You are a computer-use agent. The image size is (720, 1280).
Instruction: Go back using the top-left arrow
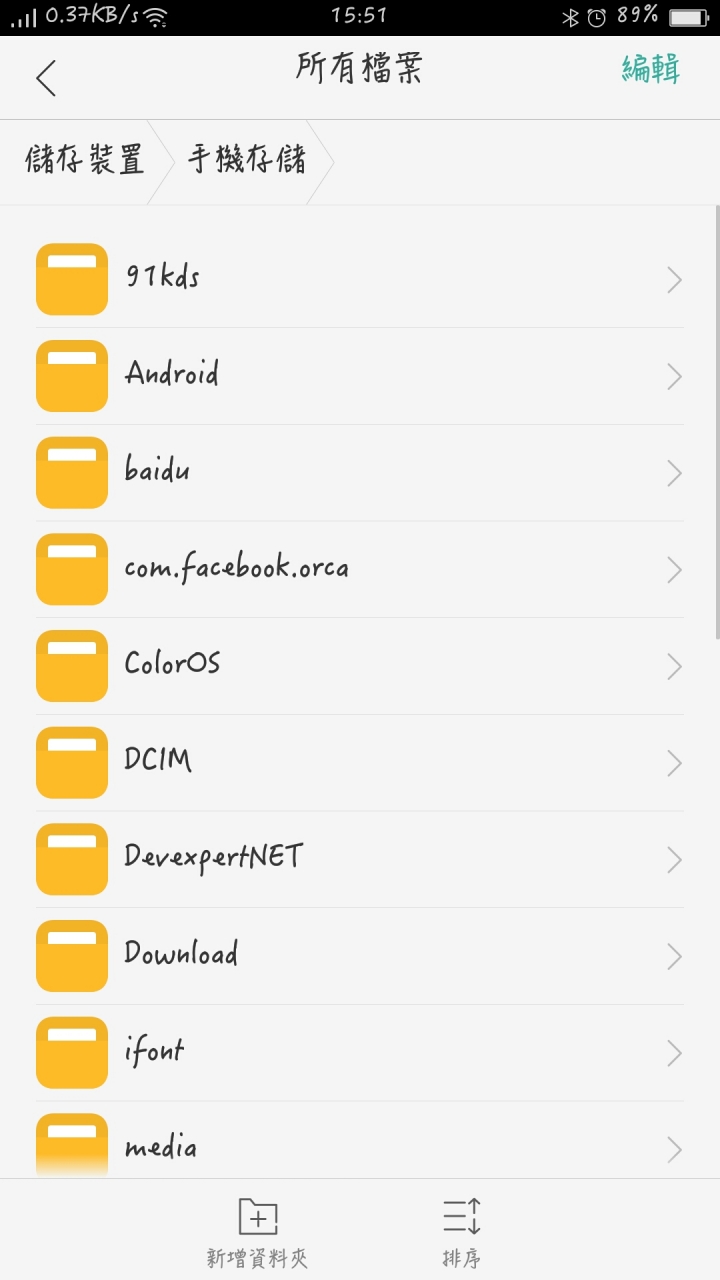46,77
